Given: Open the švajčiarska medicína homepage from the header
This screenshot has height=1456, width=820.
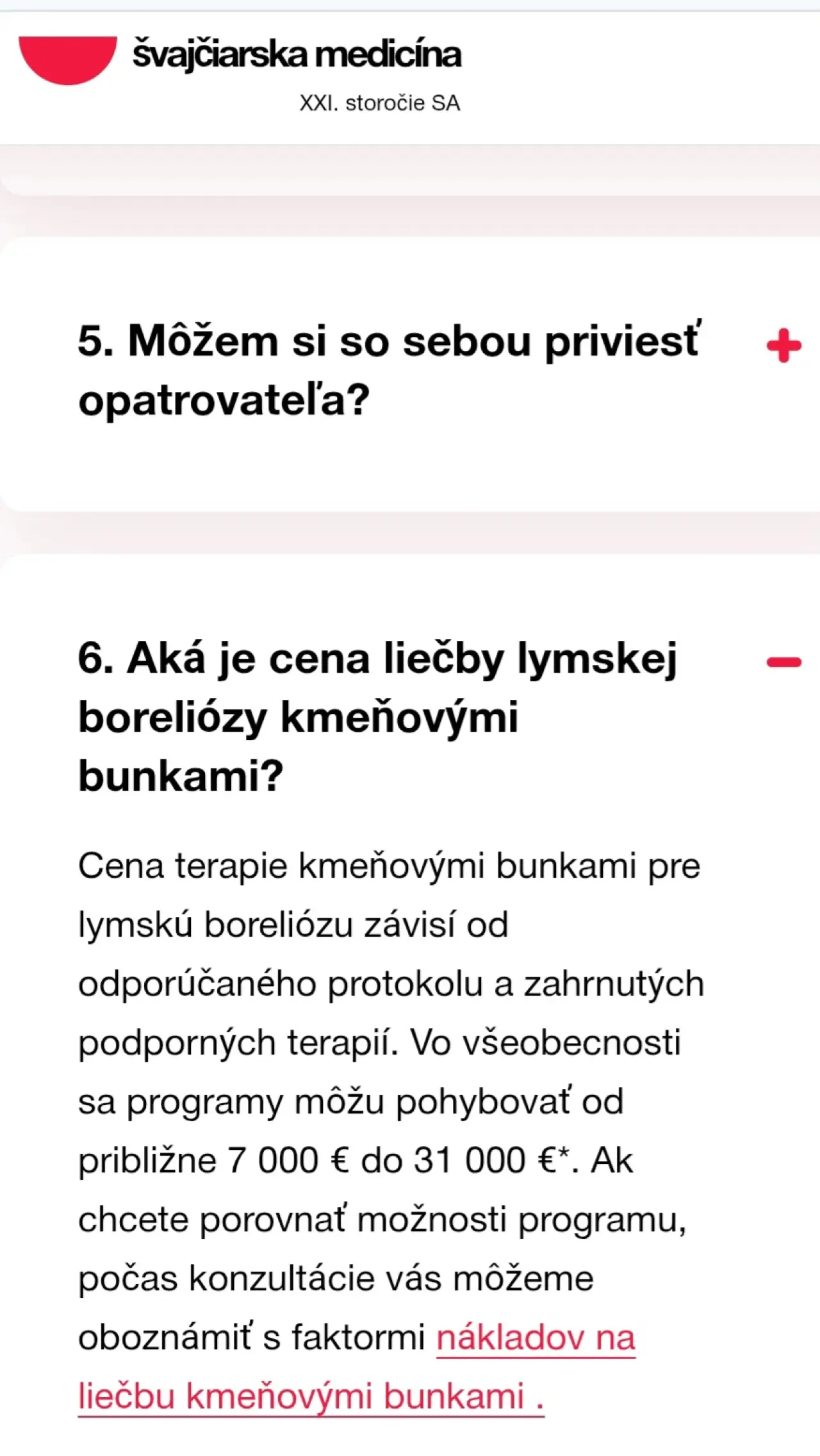Looking at the screenshot, I should pos(240,72).
